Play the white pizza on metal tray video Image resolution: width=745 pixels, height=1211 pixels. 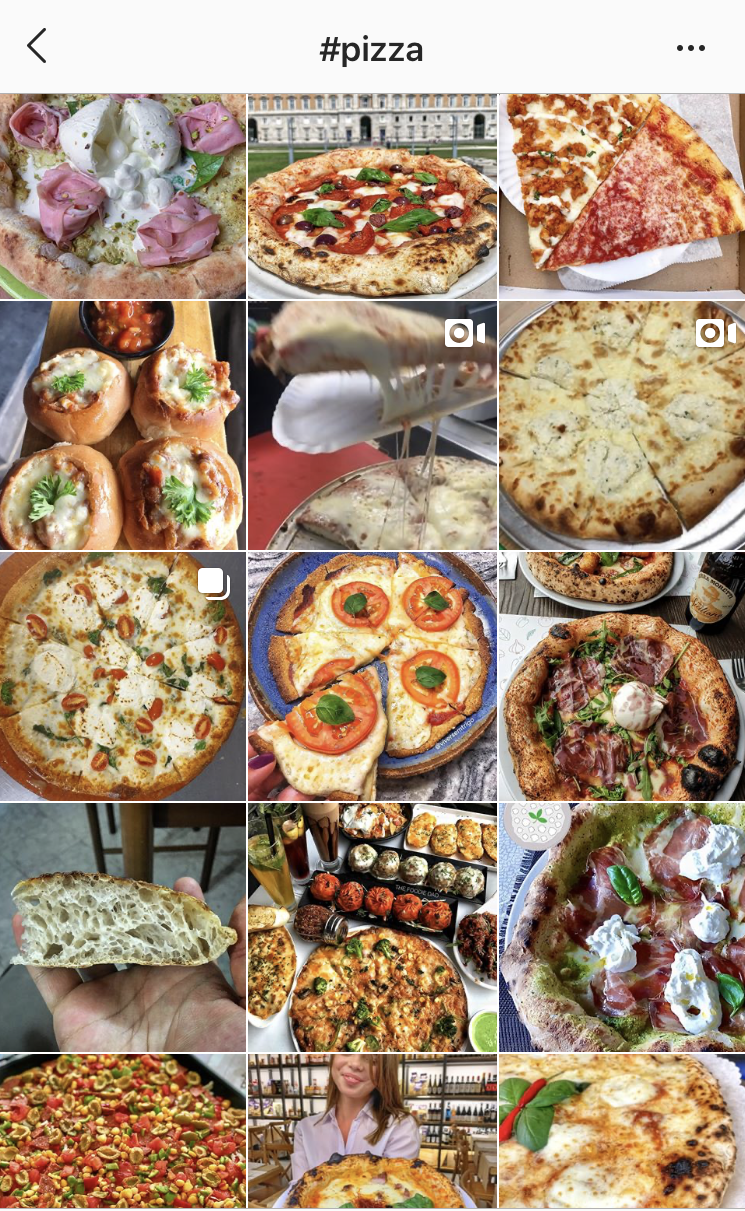621,426
